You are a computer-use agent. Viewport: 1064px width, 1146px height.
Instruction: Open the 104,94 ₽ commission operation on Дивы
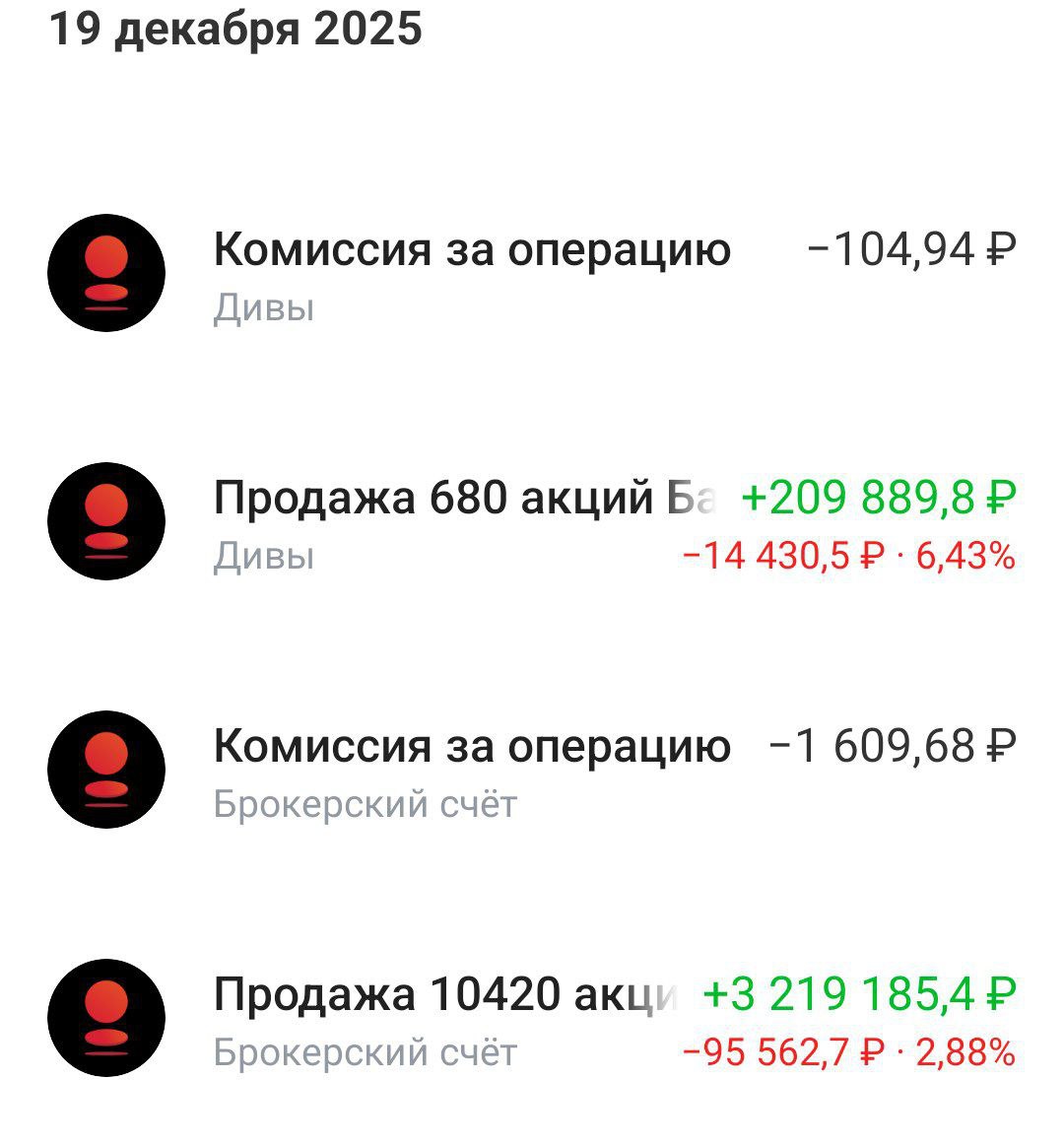click(x=532, y=273)
